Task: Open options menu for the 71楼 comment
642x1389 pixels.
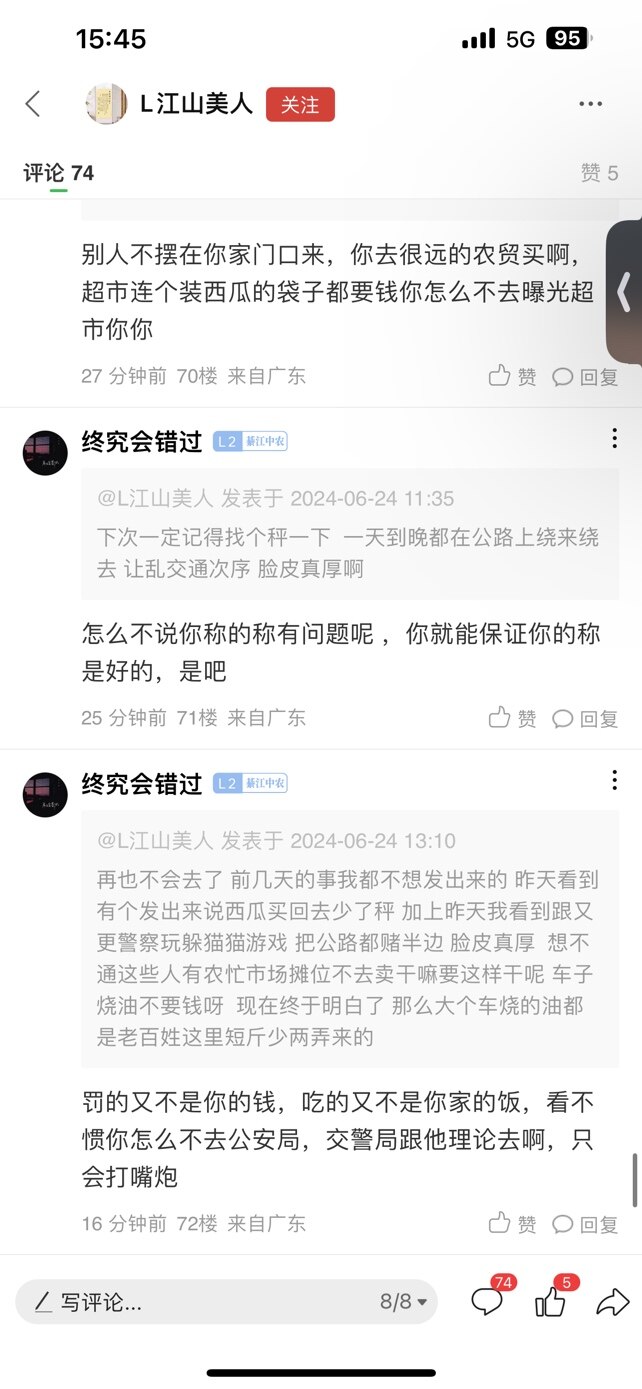Action: click(614, 439)
